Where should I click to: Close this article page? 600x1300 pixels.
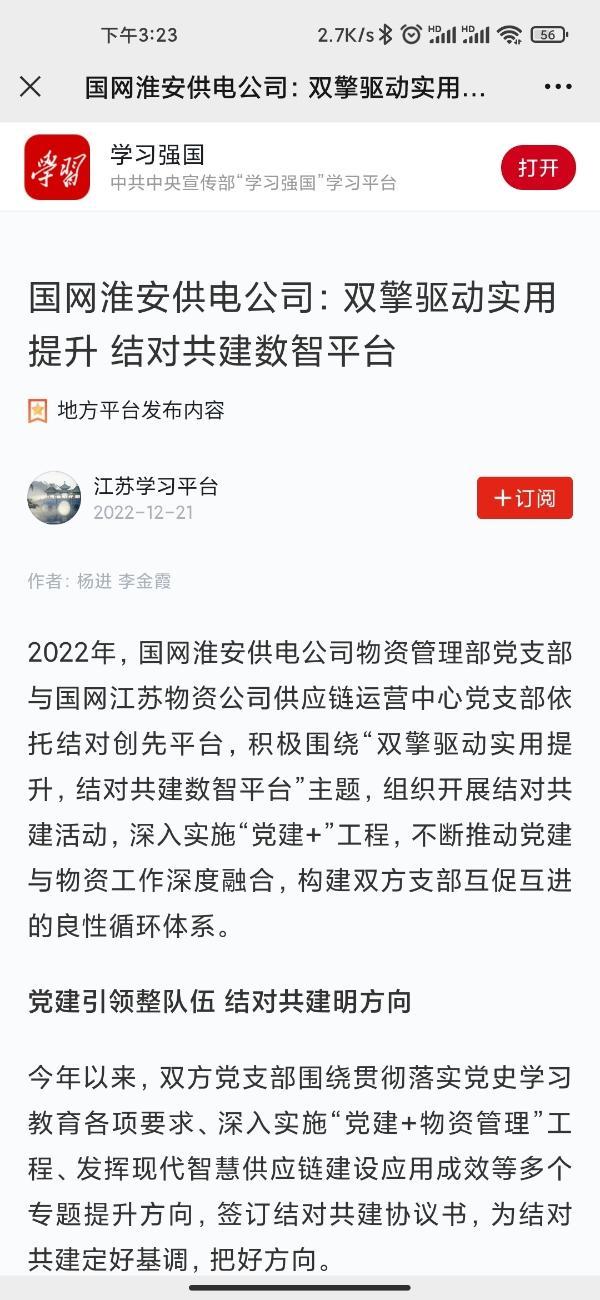tap(31, 87)
